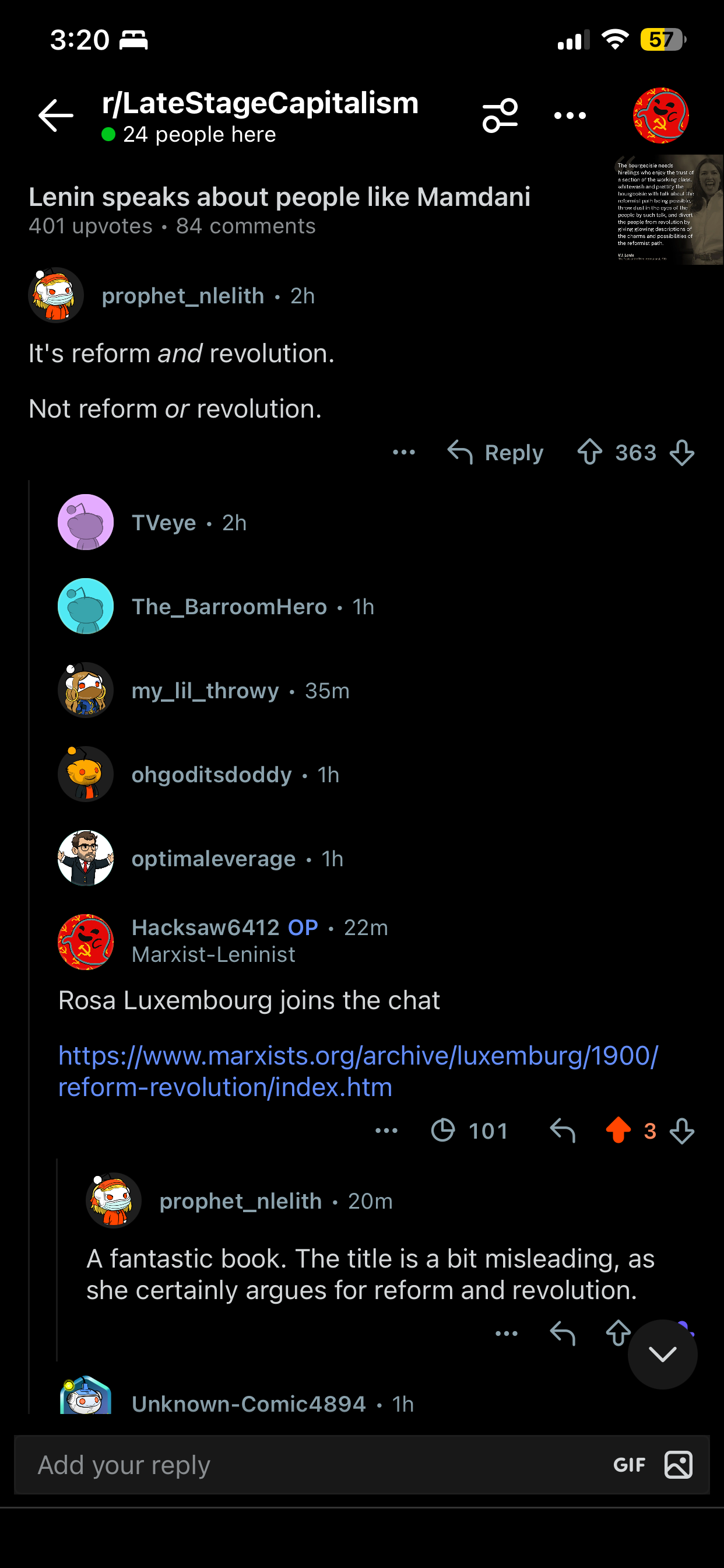
Task: Reply to prophet_nlelith's top comment
Action: tap(495, 452)
